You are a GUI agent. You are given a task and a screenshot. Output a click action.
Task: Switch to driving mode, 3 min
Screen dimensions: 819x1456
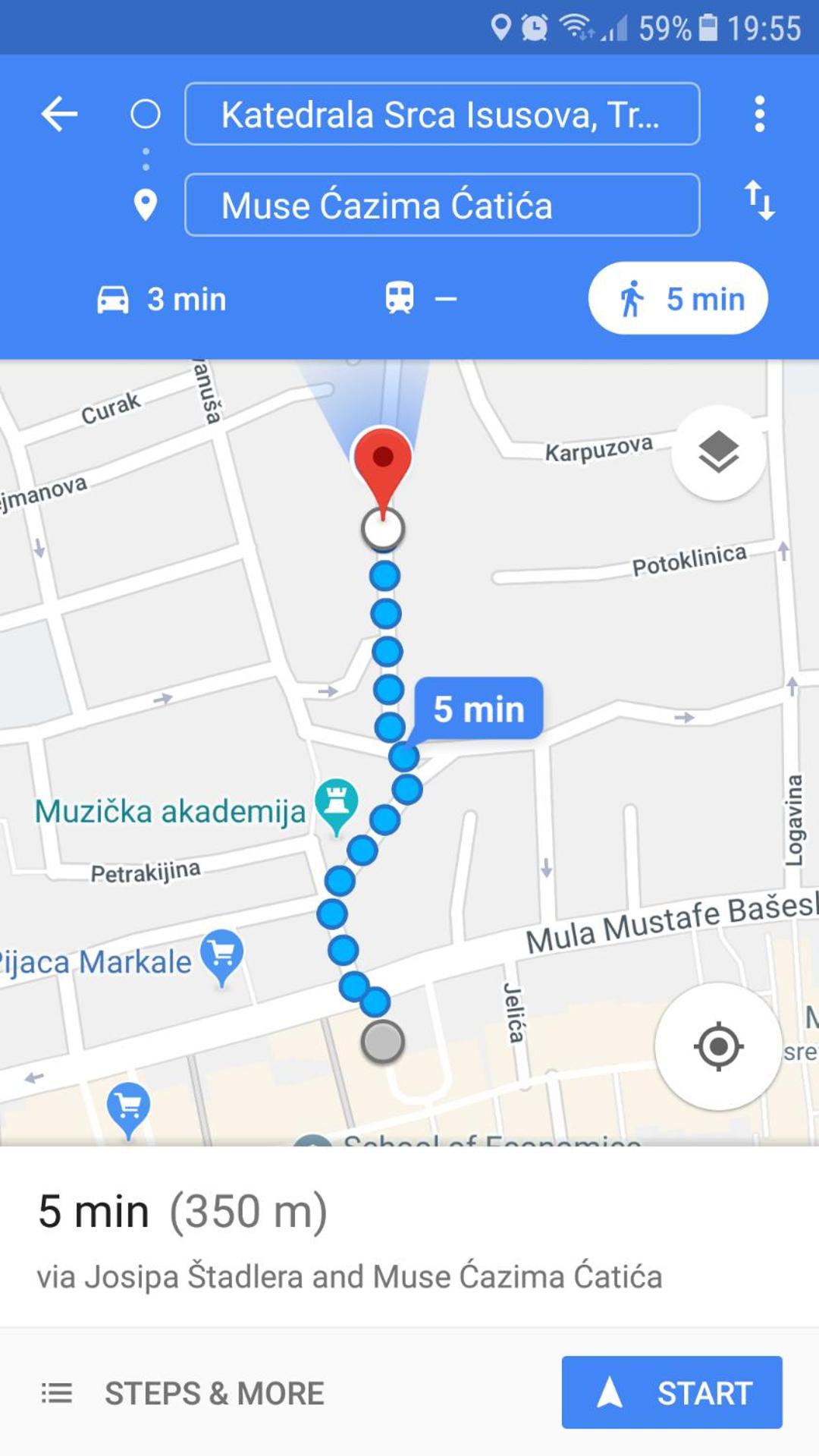(x=162, y=299)
